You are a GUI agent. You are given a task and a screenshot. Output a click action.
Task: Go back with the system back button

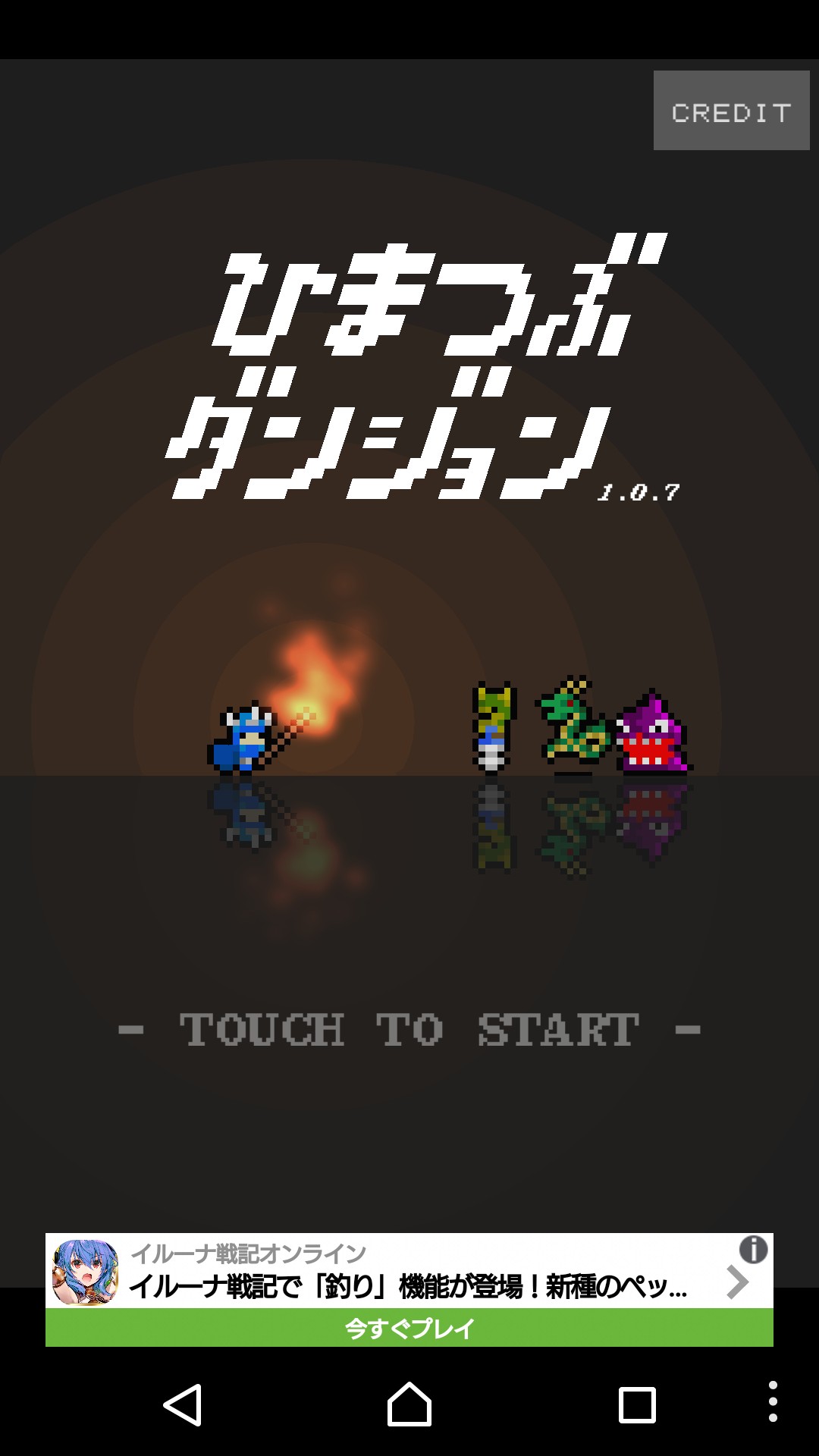(x=183, y=1404)
